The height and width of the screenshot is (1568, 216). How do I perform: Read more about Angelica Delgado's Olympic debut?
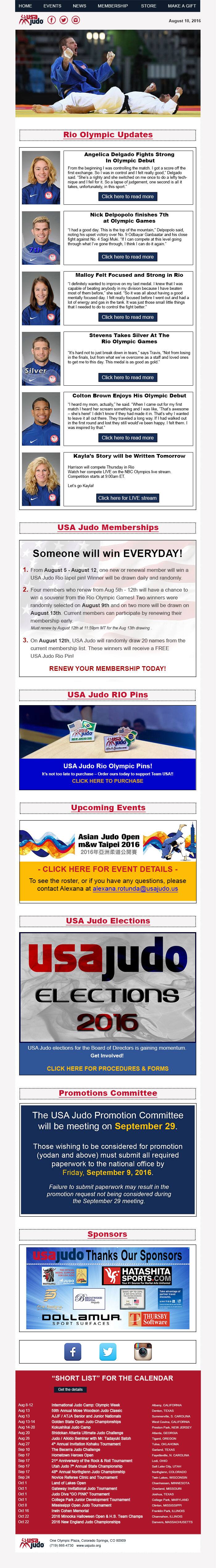point(127,197)
